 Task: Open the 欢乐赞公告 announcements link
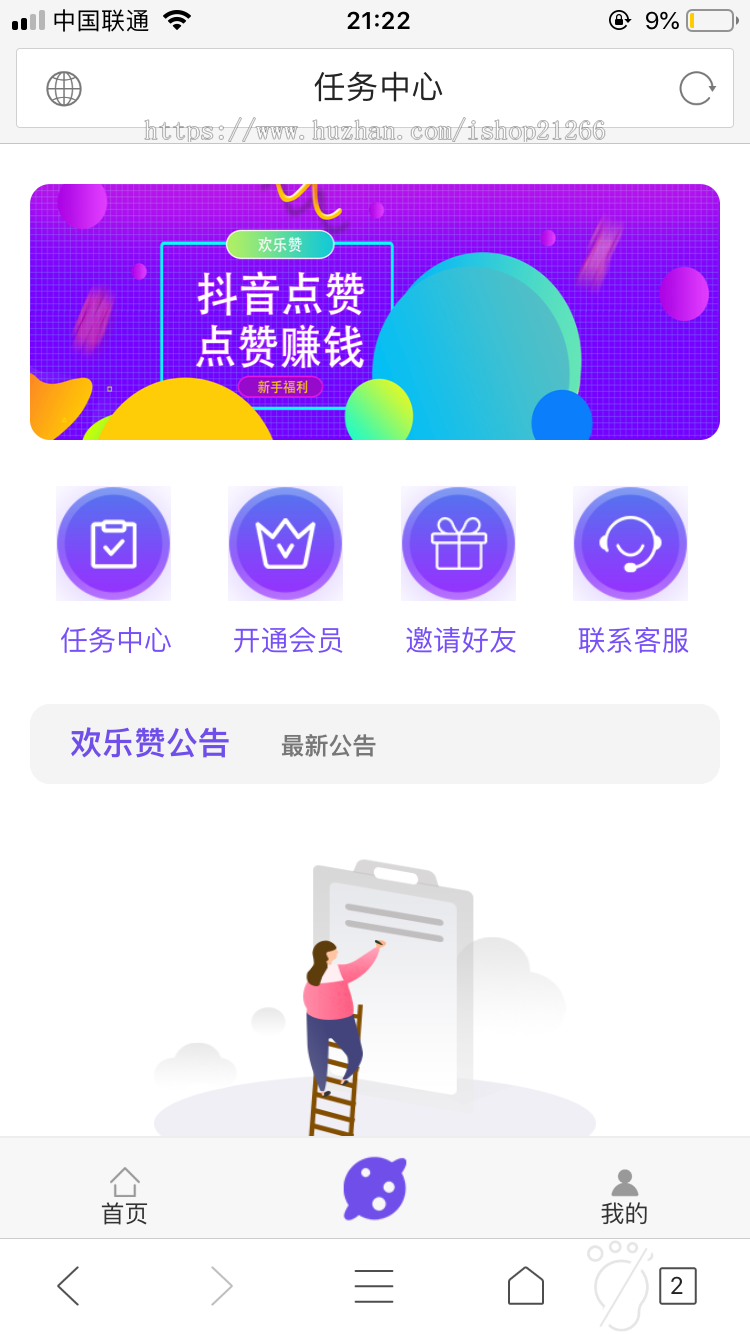click(x=150, y=744)
